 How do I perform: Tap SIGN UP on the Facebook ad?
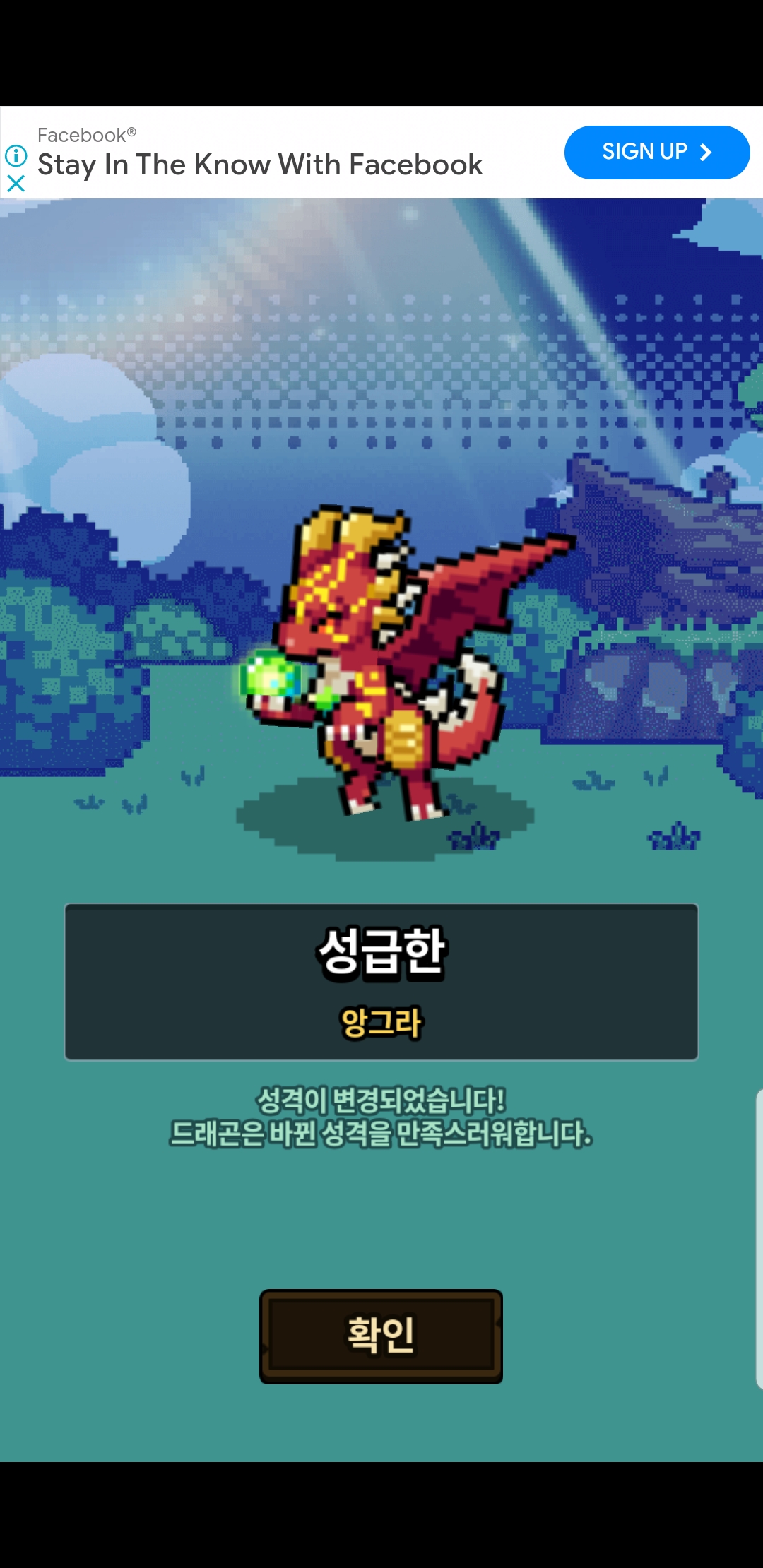click(656, 153)
